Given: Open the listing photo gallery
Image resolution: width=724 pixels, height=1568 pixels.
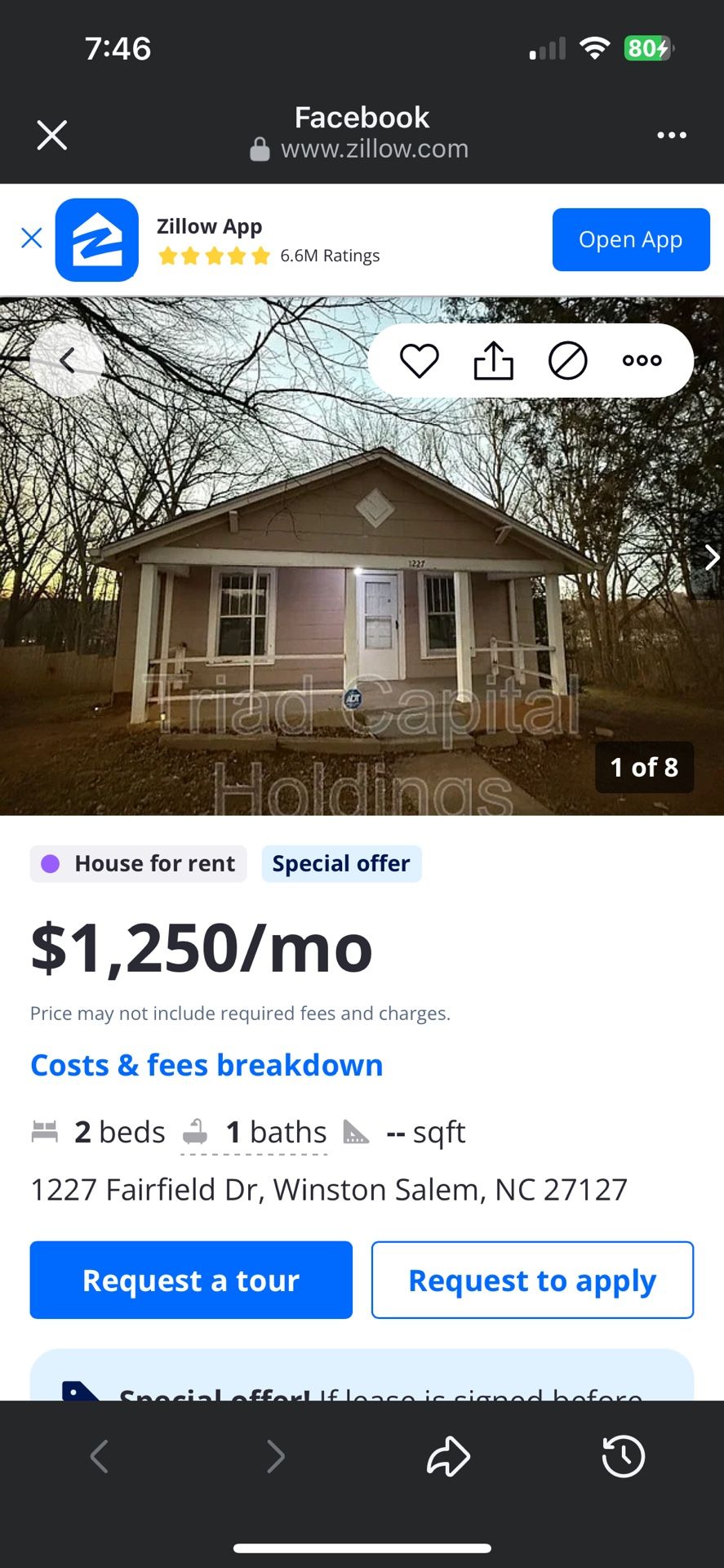Looking at the screenshot, I should (362, 555).
